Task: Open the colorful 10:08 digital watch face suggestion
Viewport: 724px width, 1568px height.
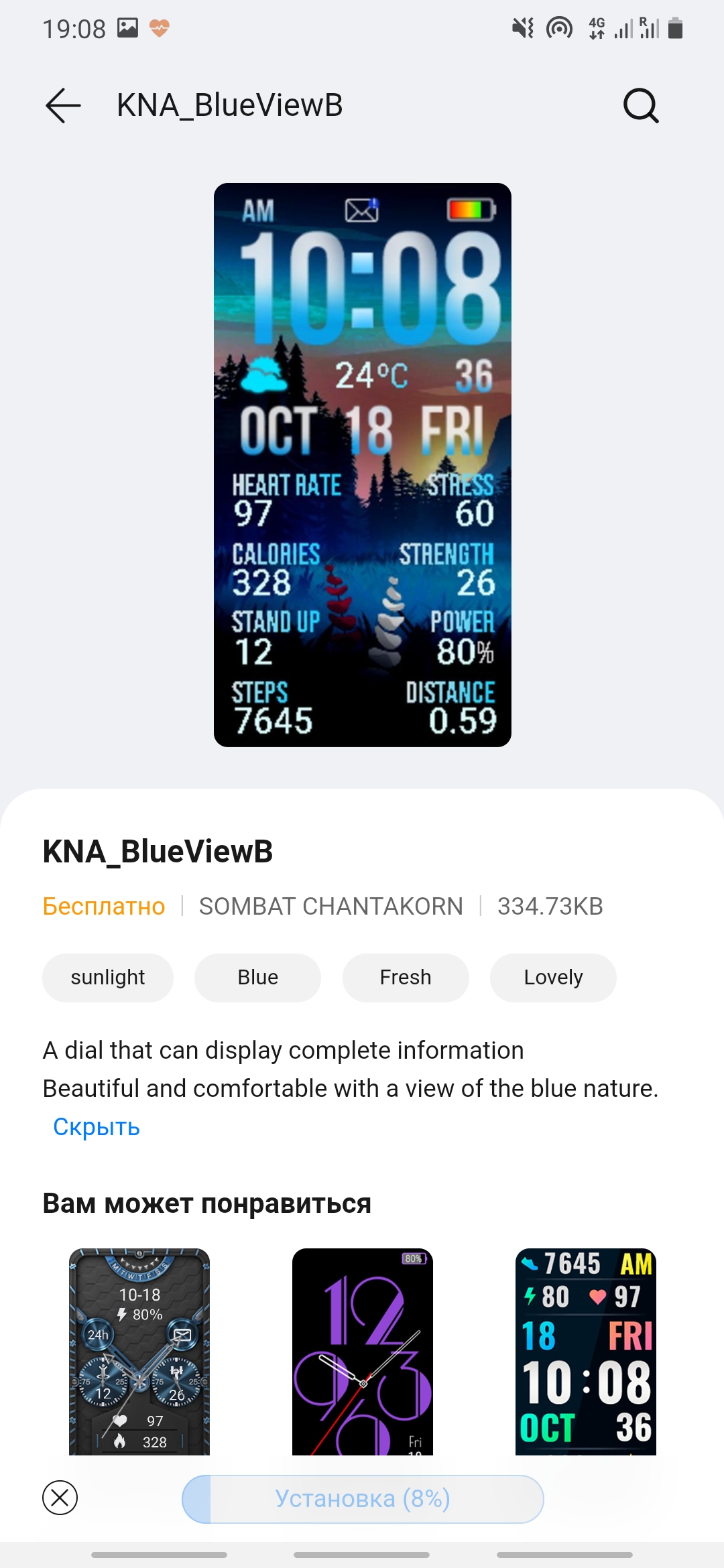Action: (585, 1351)
